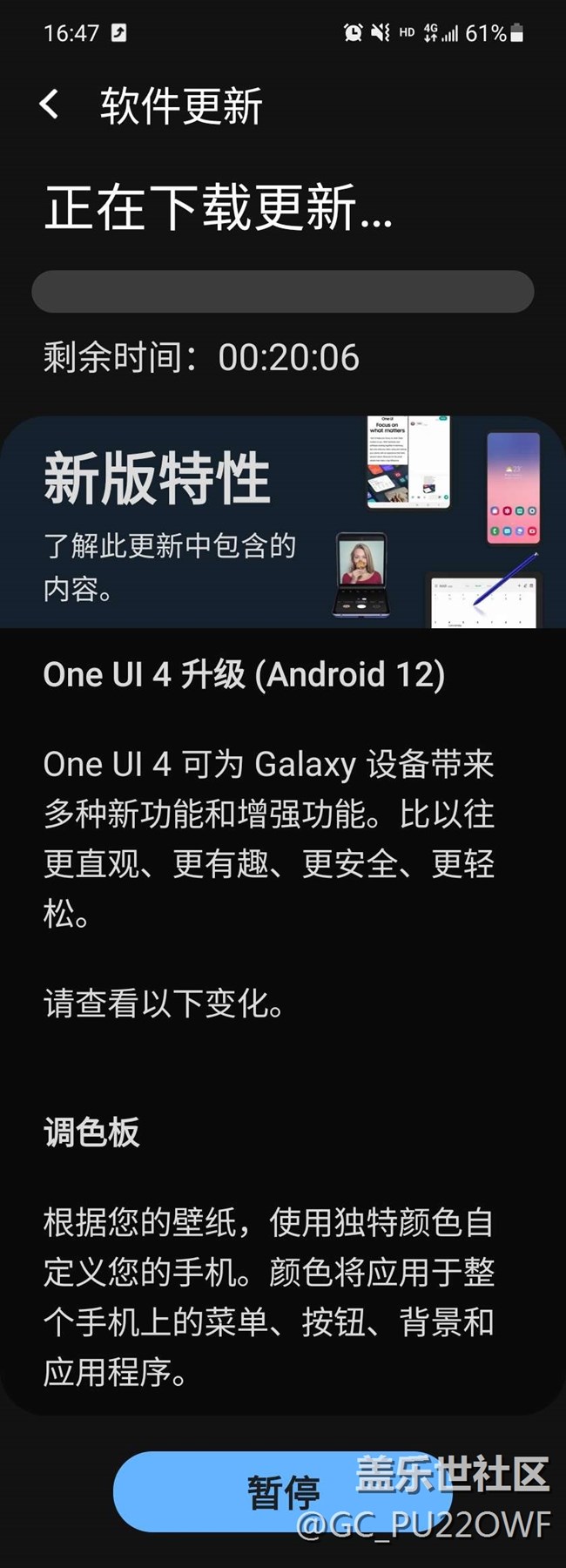Screen dimensions: 566x1568
Task: Go back from the 软件更新 screen
Action: pos(50,105)
